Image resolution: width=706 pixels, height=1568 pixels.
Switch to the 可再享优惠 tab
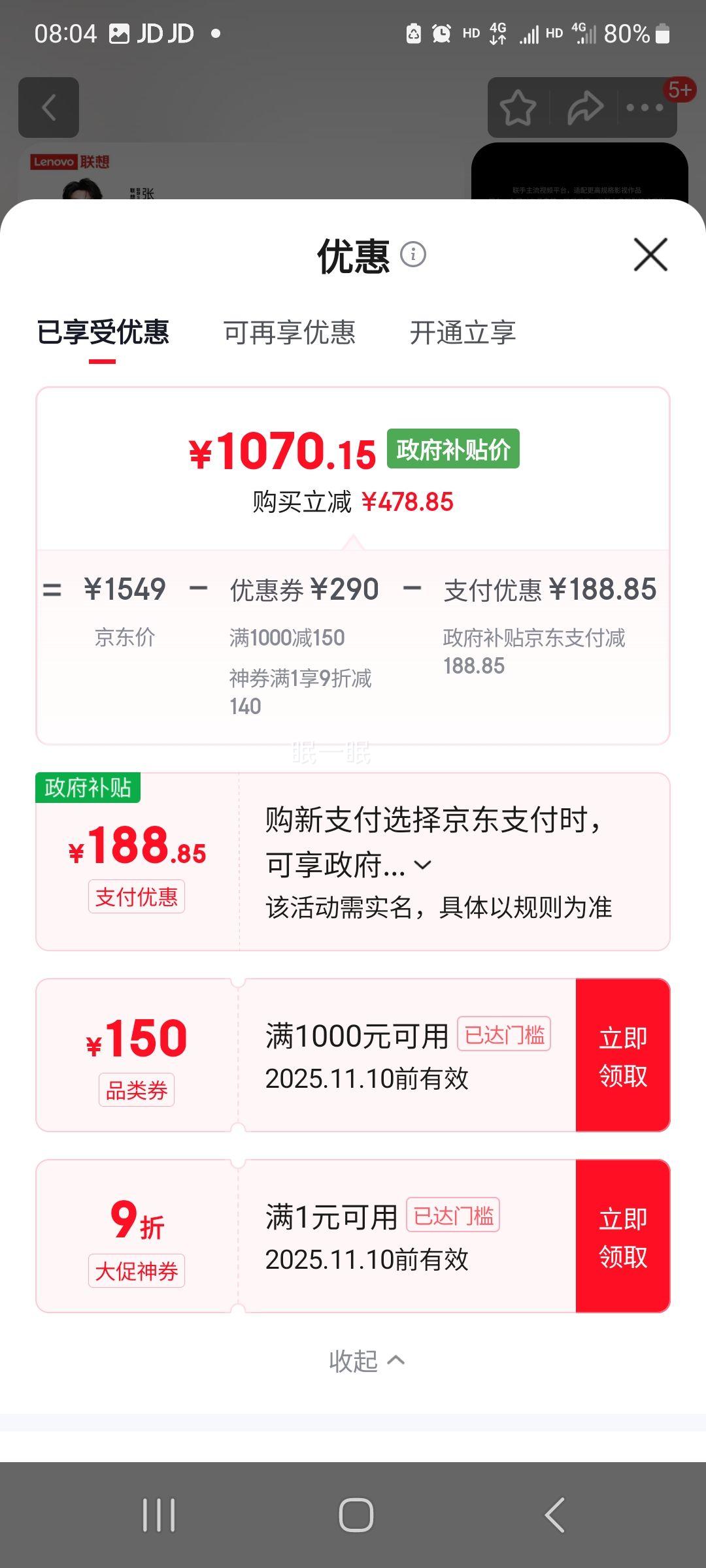tap(290, 333)
